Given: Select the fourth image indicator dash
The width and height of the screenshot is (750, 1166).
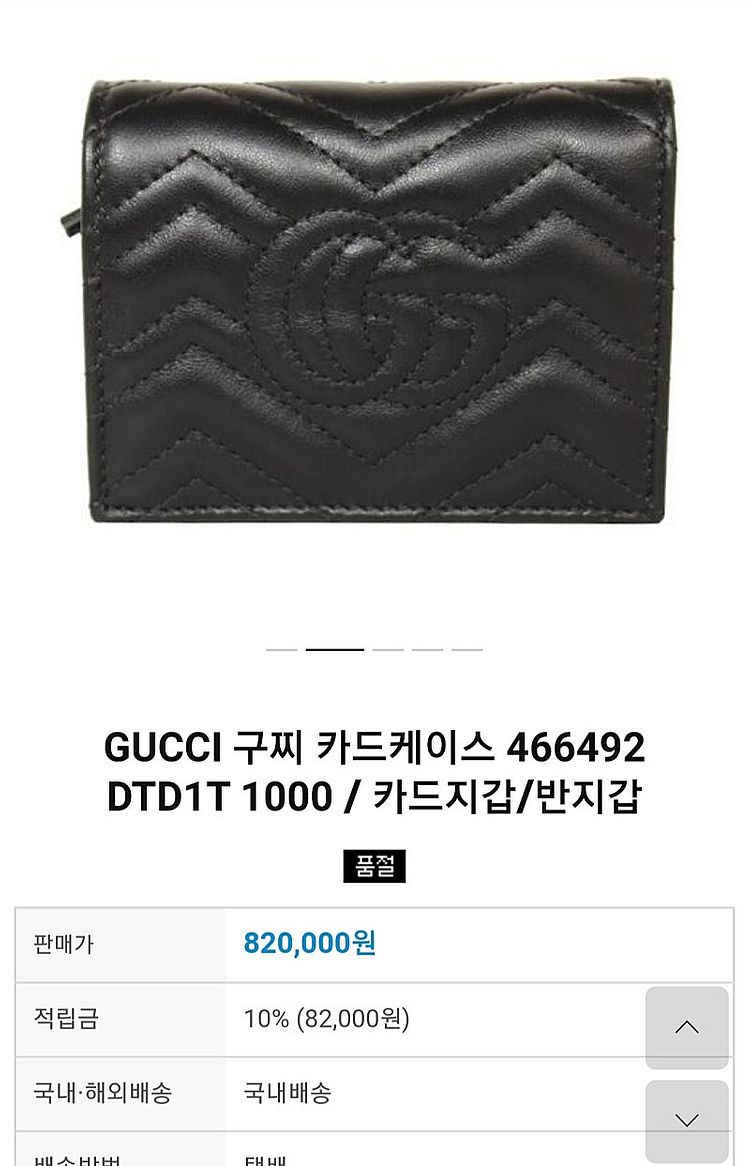Looking at the screenshot, I should (427, 650).
